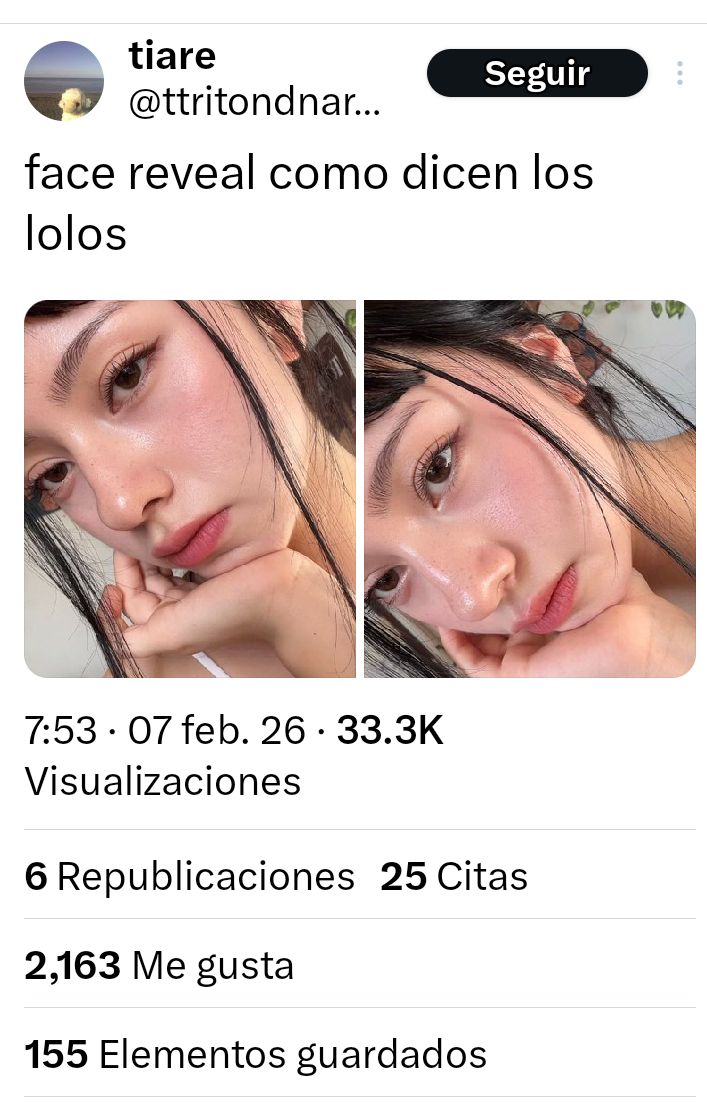Open the second photo in the tweet

[x=530, y=489]
